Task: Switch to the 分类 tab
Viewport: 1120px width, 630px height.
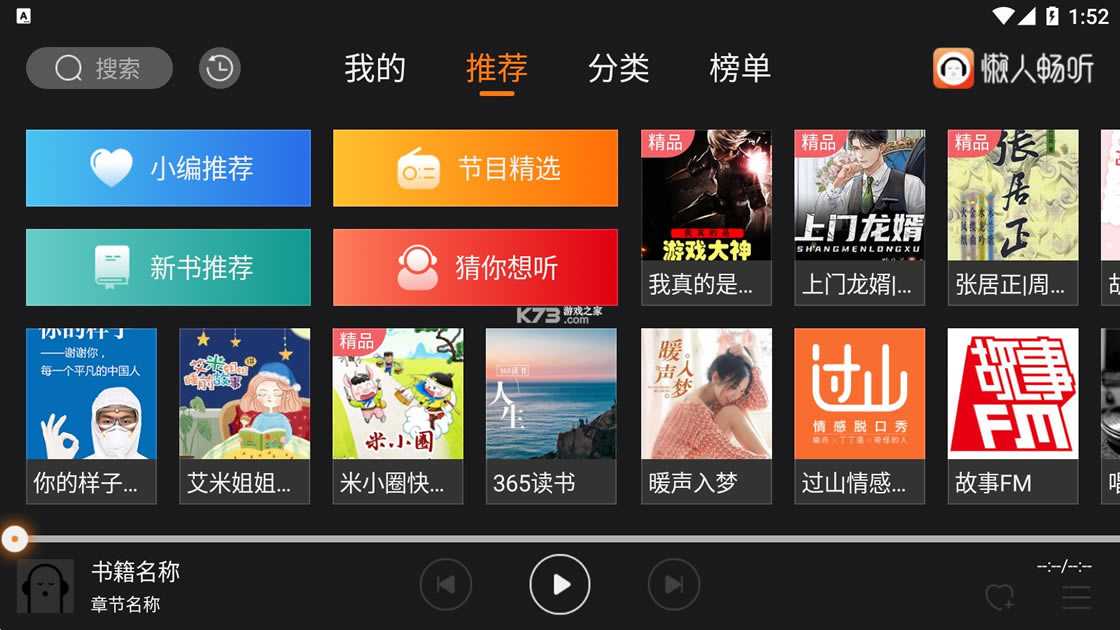Action: point(618,68)
